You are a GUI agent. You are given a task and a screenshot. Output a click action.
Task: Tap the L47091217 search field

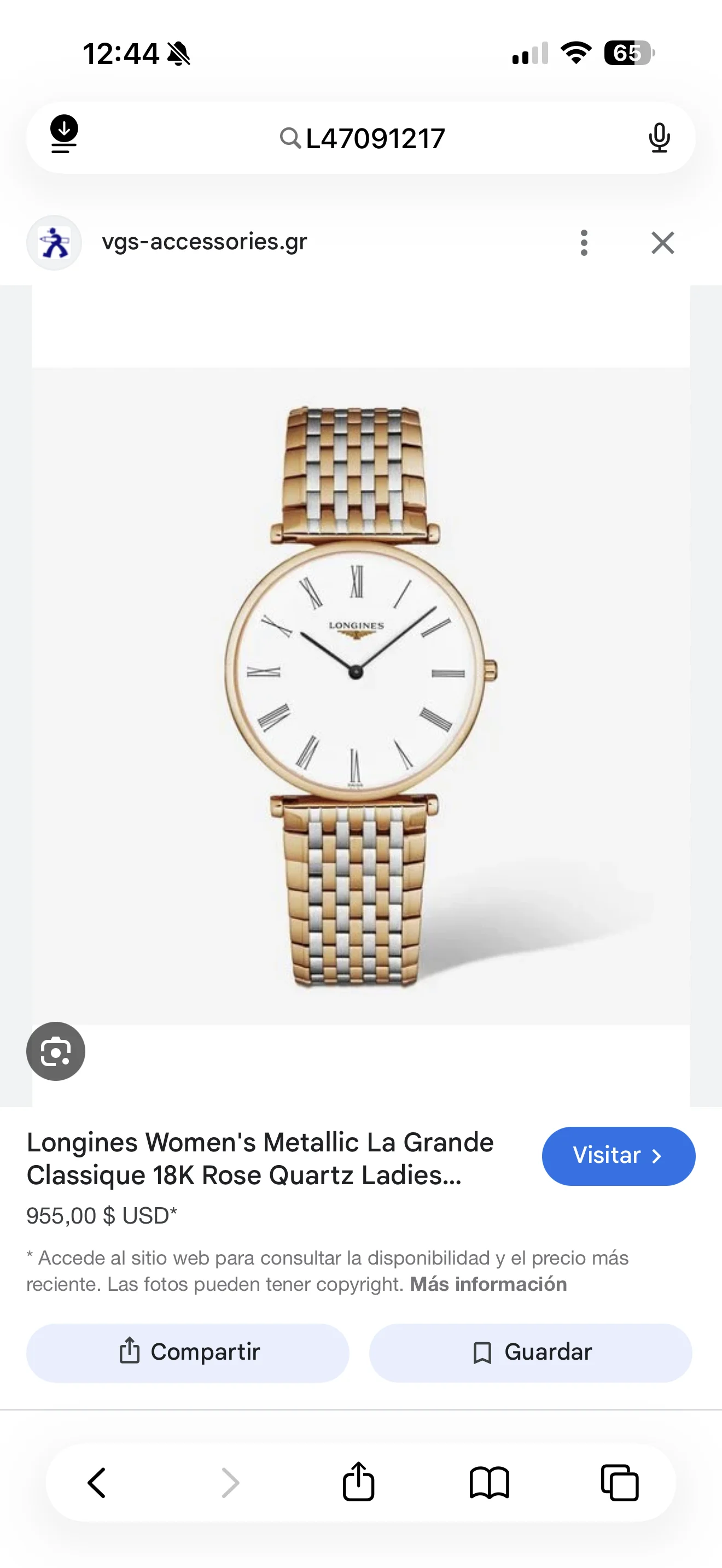[362, 138]
